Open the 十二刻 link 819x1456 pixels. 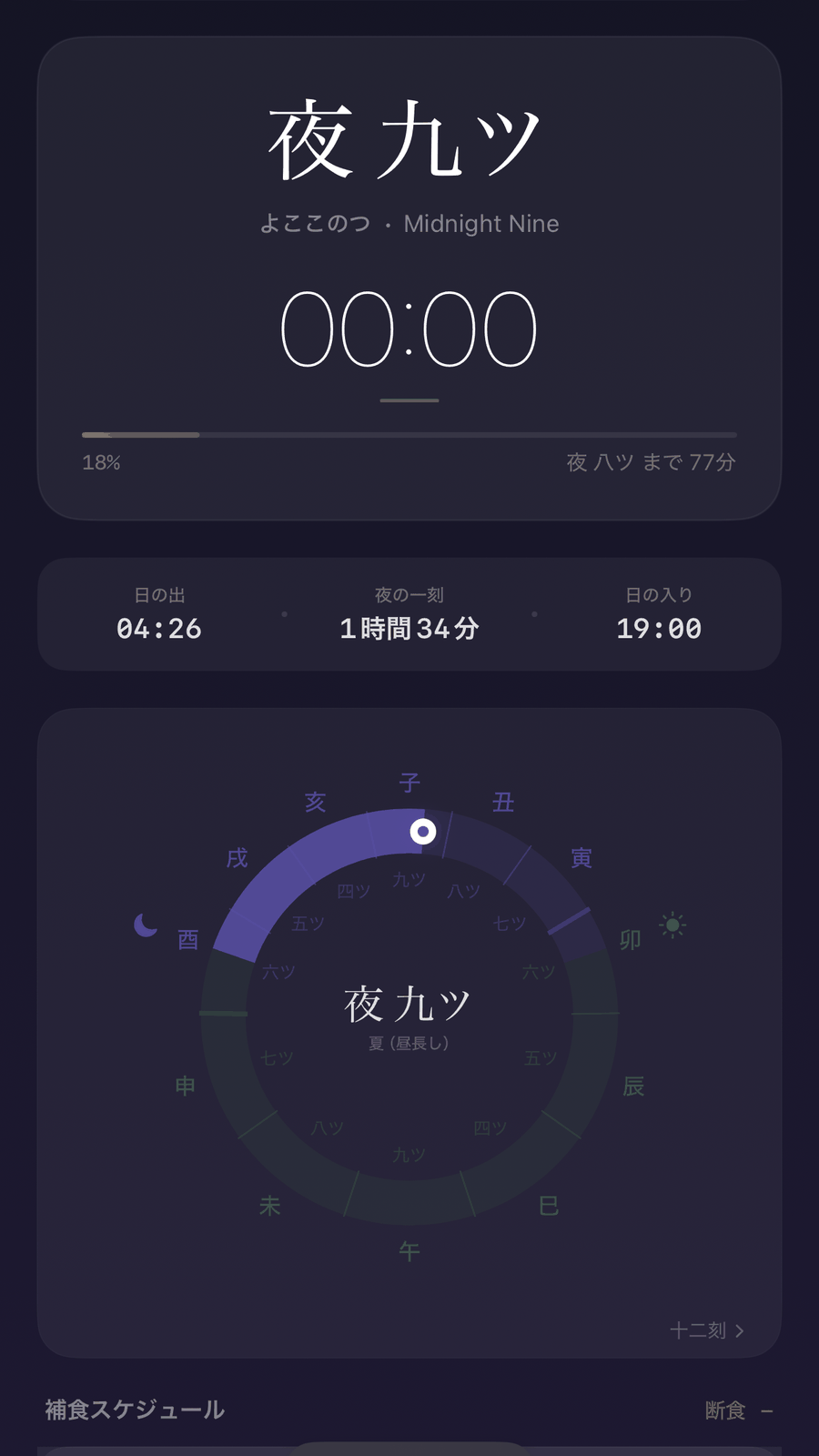(707, 1330)
